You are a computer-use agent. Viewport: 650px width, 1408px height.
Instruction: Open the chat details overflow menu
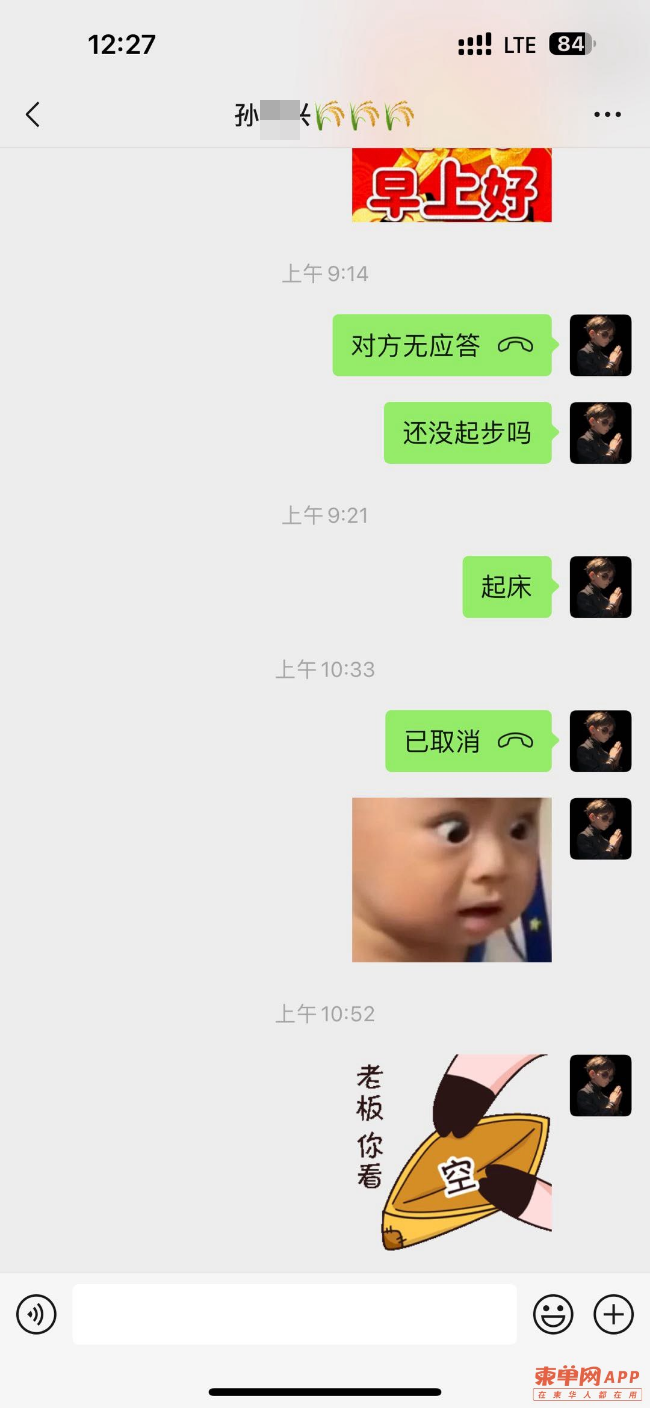[607, 115]
